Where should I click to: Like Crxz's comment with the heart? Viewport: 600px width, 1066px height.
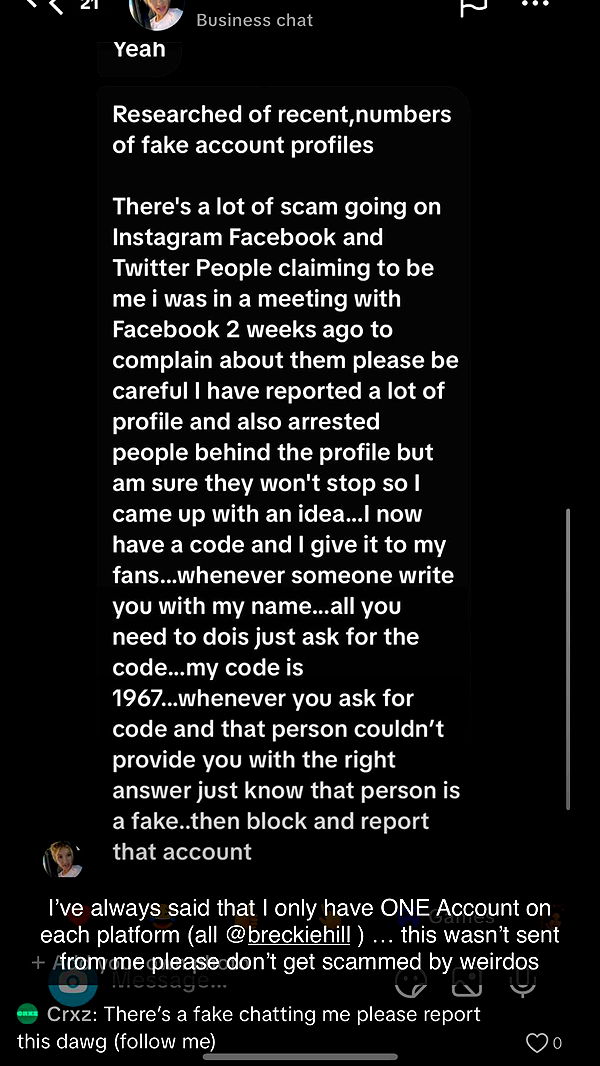click(x=537, y=1043)
